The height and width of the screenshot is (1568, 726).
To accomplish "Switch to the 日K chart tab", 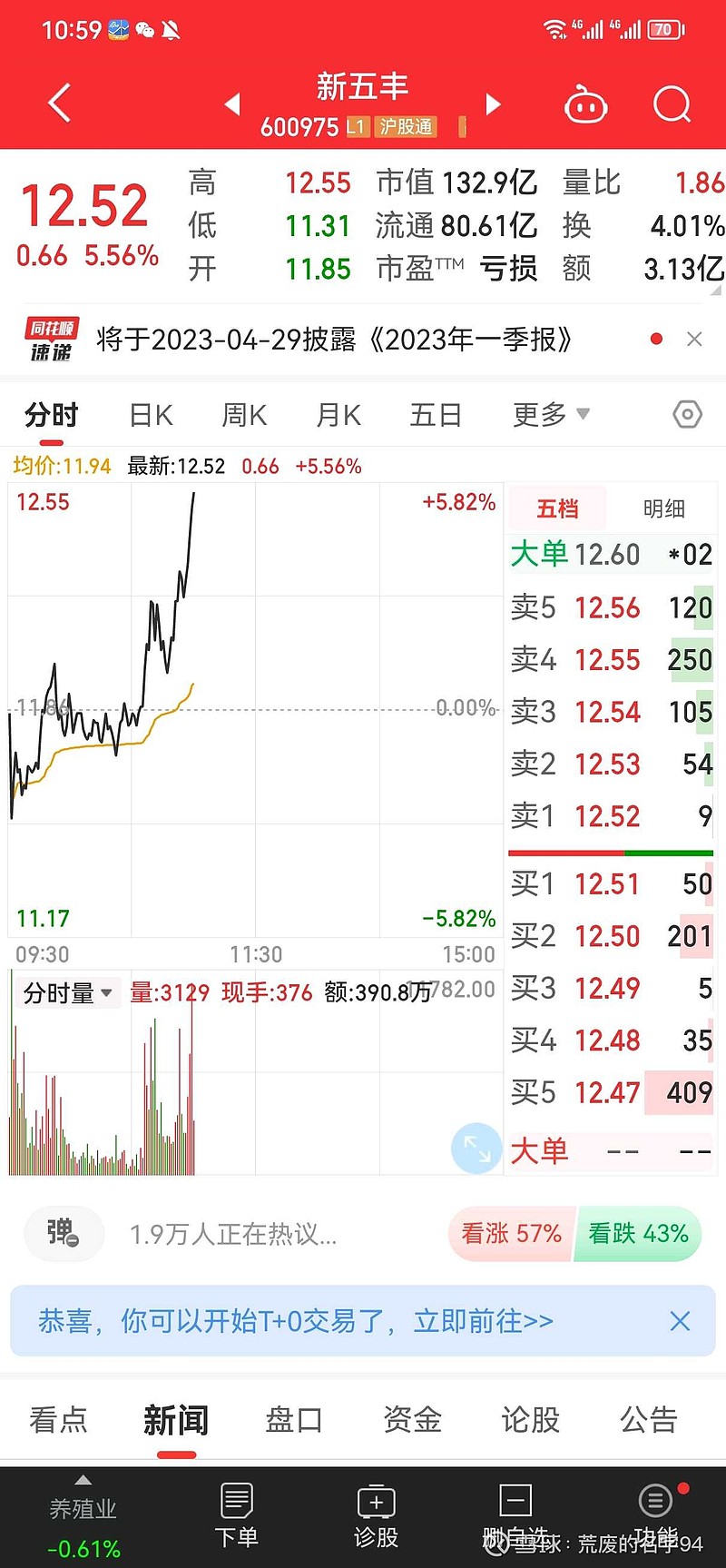I will tap(151, 415).
